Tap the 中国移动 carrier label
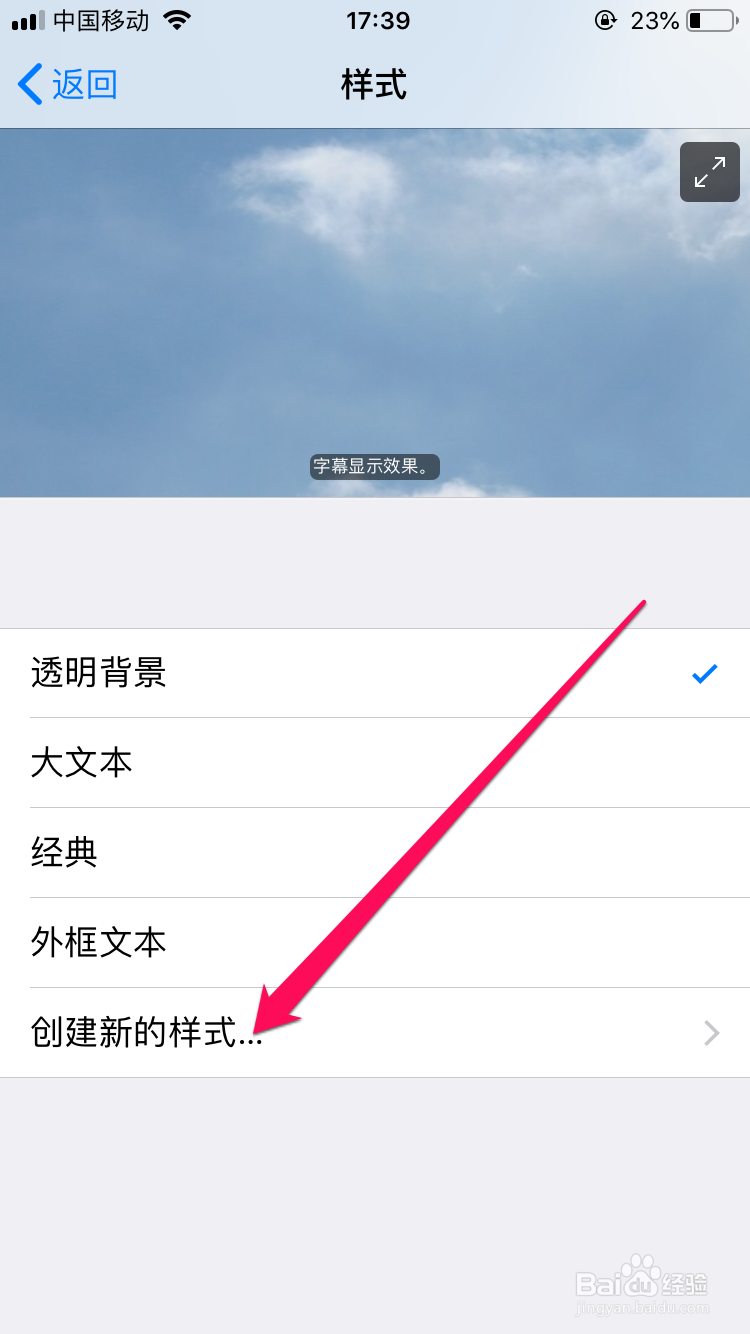 pyautogui.click(x=100, y=20)
